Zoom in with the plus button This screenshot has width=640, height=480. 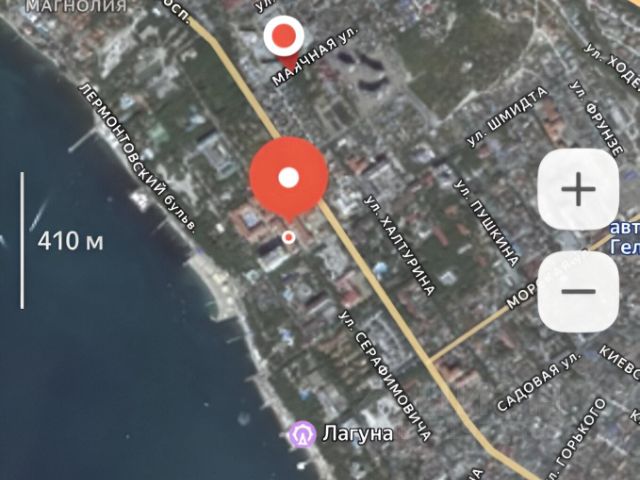[578, 189]
